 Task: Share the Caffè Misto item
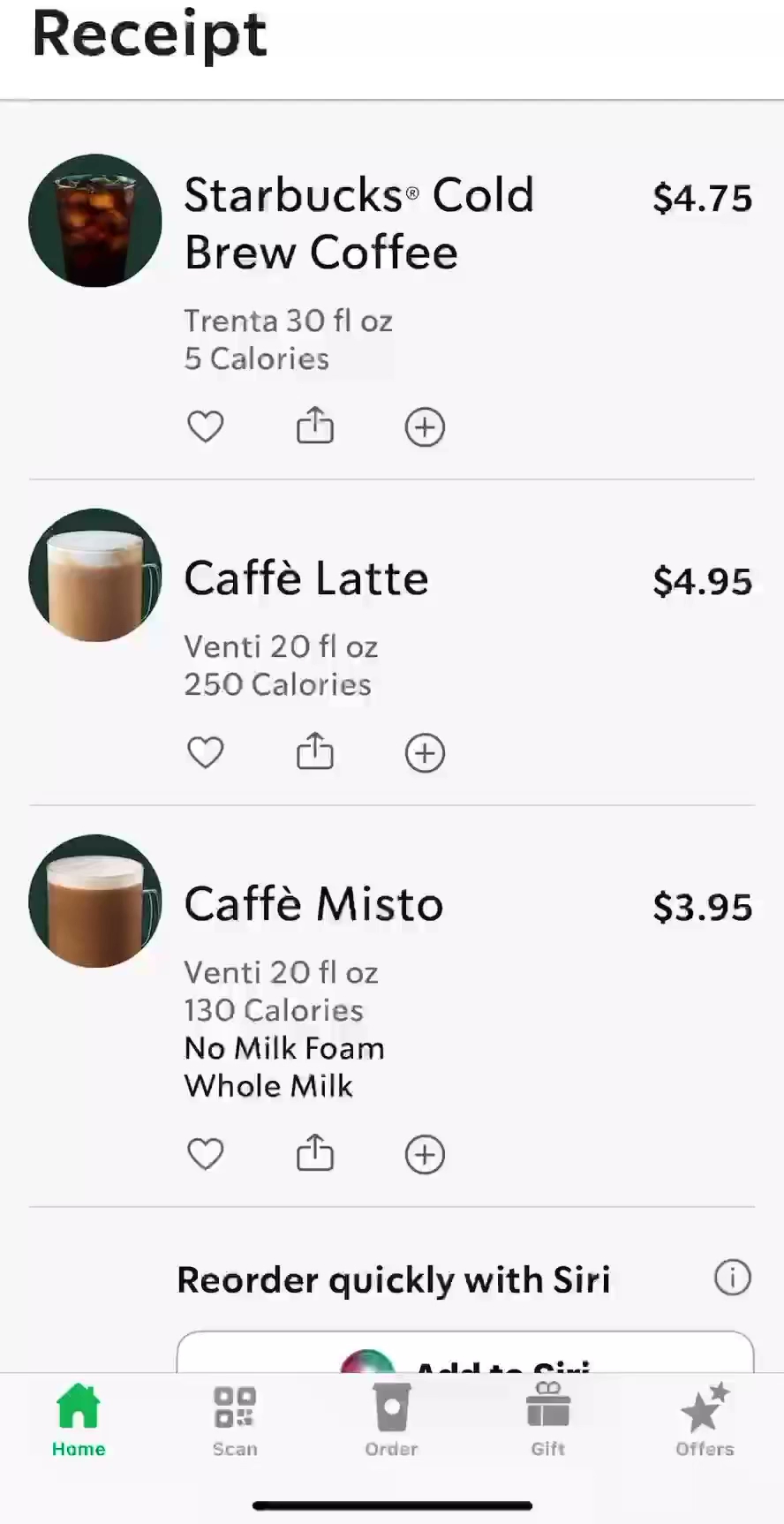315,1153
